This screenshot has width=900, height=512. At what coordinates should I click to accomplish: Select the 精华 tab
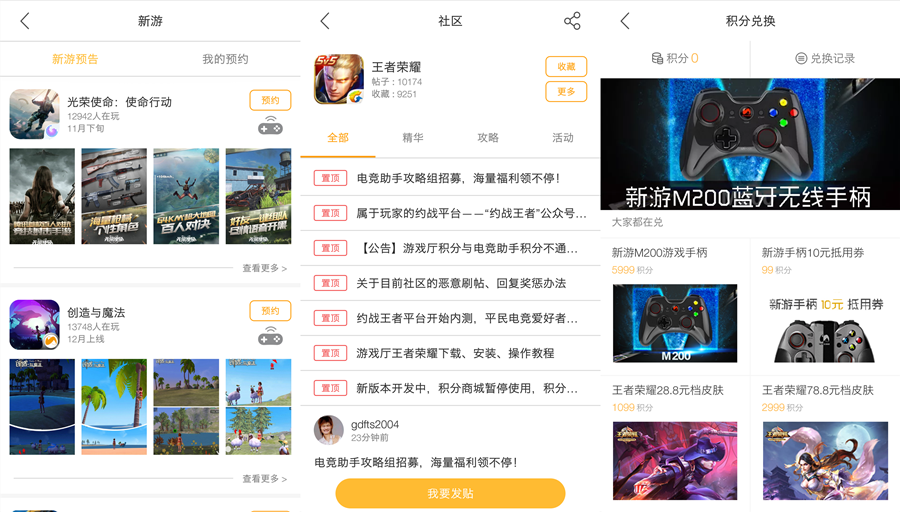tap(413, 138)
